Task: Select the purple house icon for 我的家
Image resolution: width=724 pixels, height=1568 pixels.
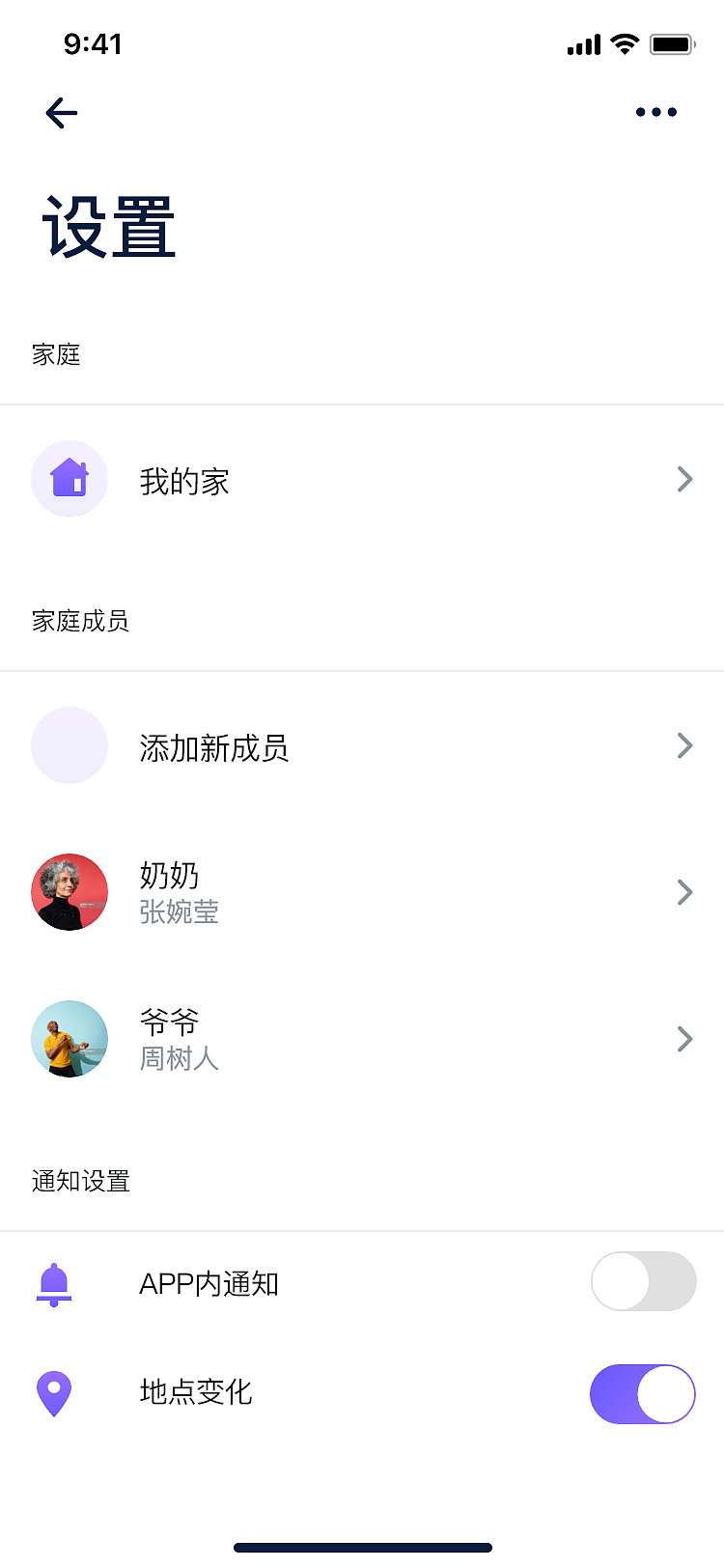Action: tap(70, 479)
